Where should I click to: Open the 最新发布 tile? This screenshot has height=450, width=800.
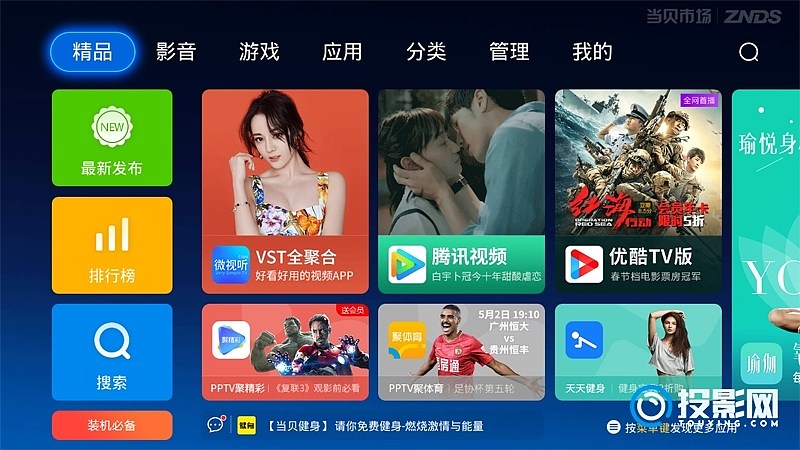(112, 137)
